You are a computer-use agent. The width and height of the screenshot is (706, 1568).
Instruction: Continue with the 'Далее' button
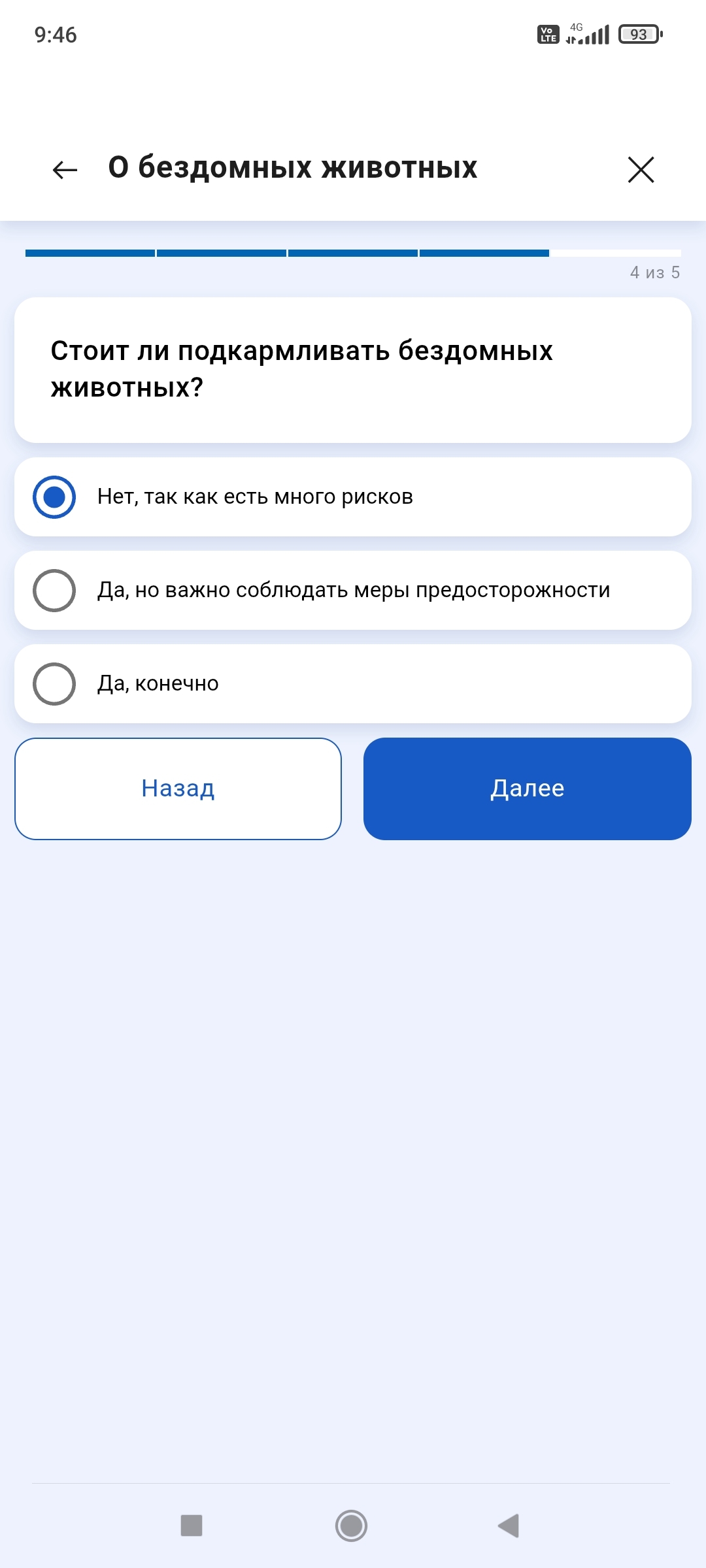point(527,789)
